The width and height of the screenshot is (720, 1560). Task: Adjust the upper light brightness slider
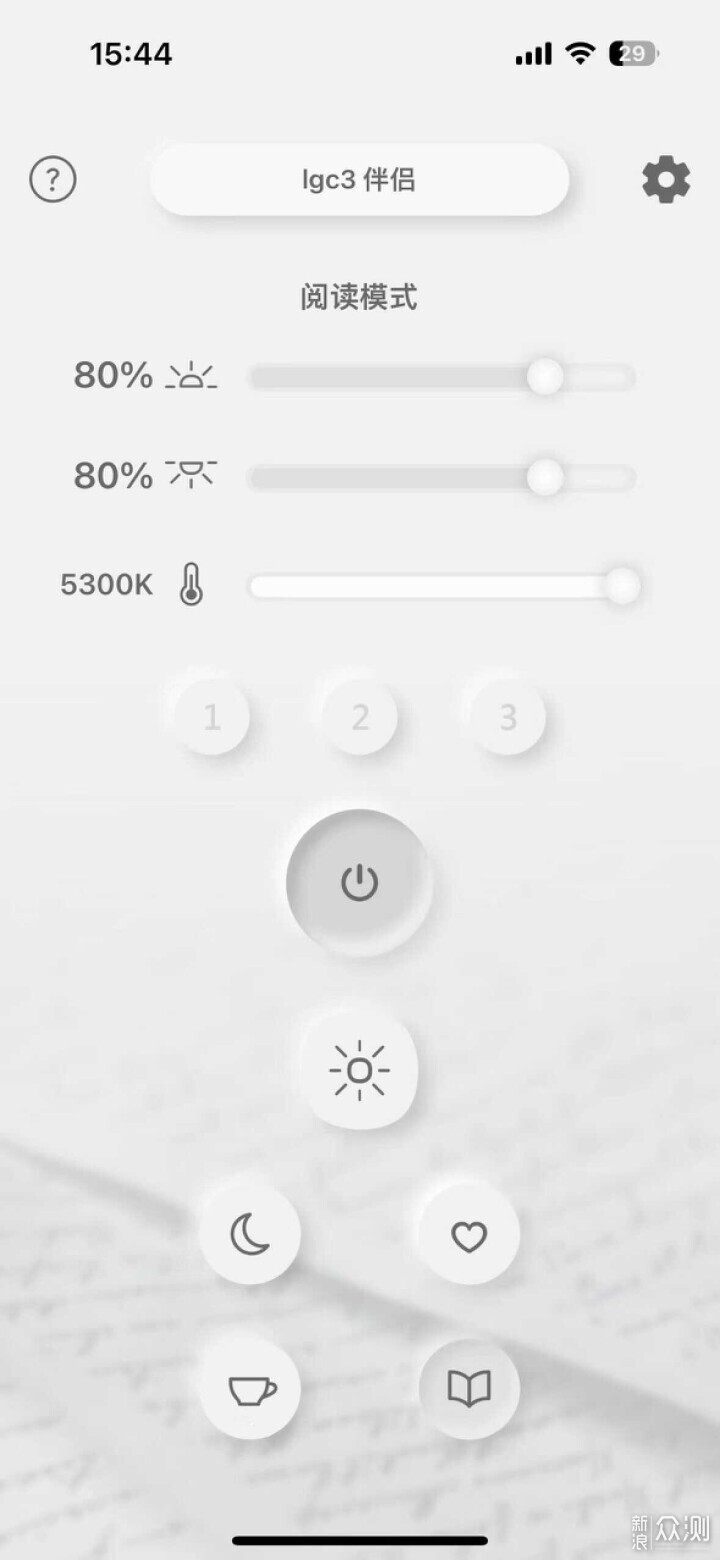click(545, 377)
